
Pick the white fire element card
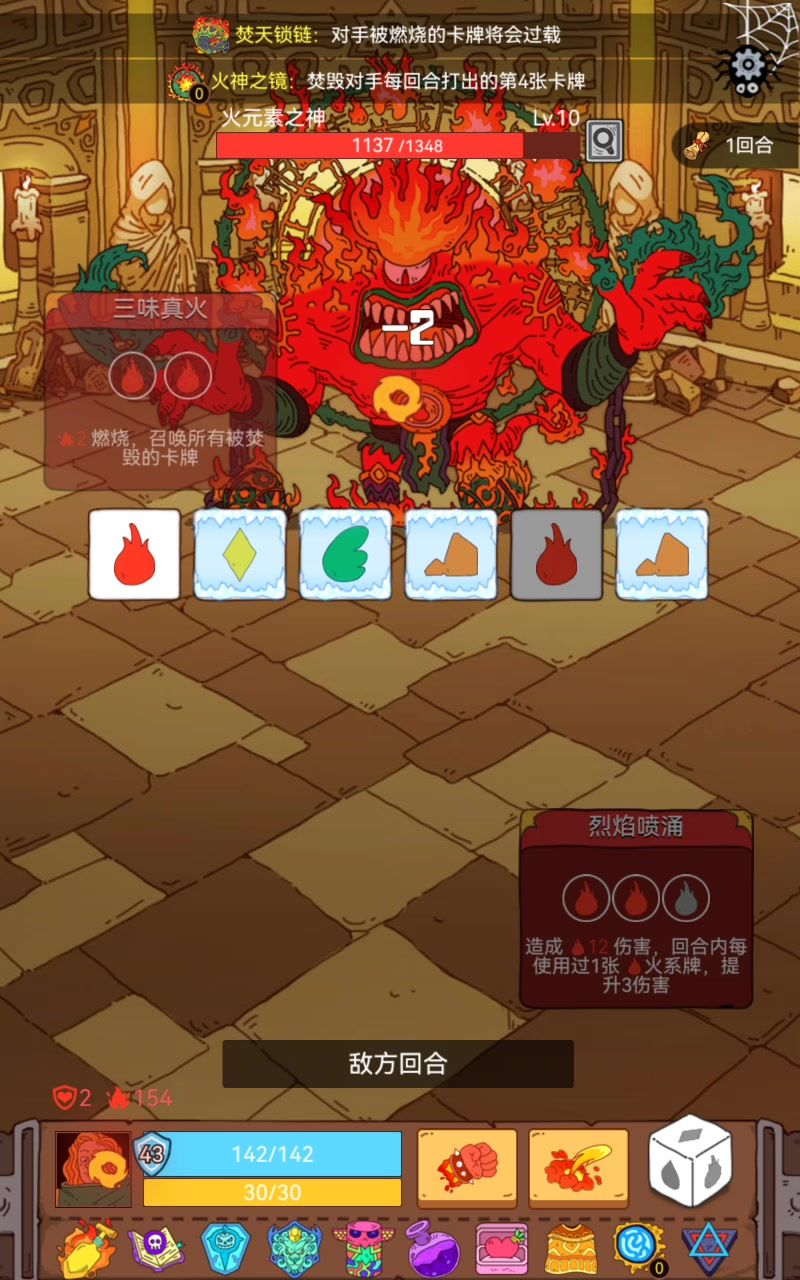pos(134,555)
